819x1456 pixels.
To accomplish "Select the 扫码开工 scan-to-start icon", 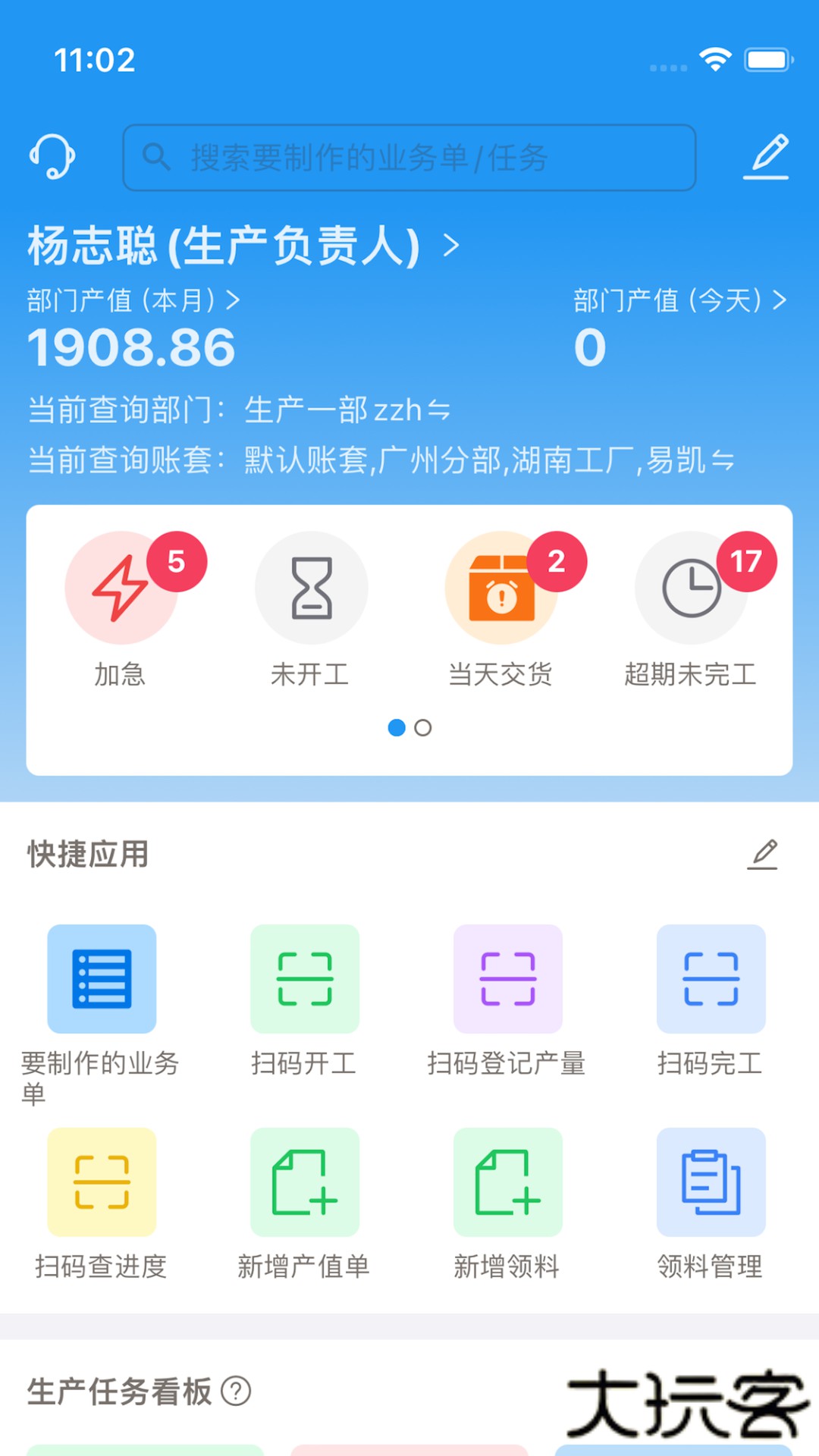I will pos(304,978).
